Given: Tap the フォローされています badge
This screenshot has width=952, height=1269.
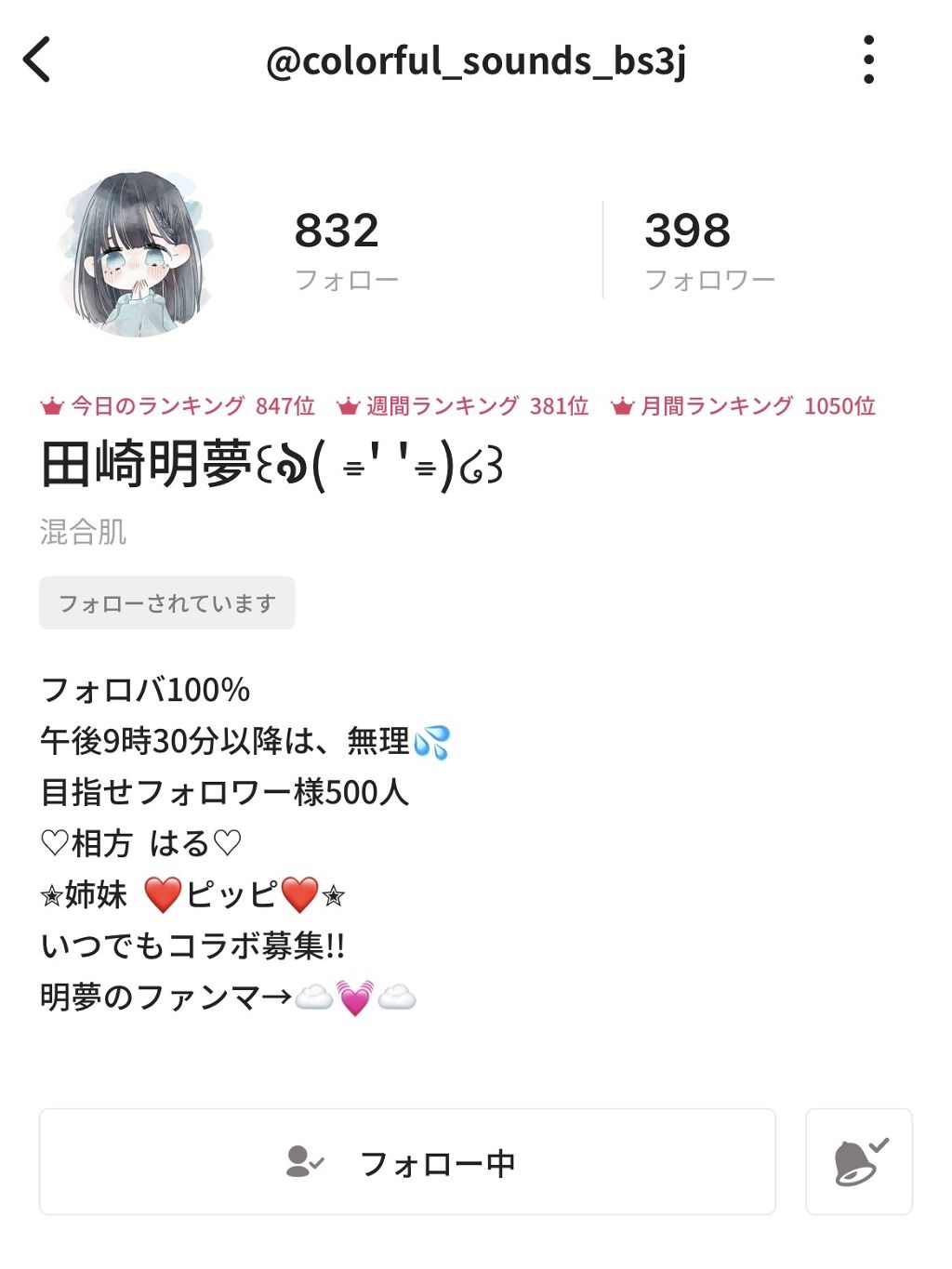Looking at the screenshot, I should 166,602.
